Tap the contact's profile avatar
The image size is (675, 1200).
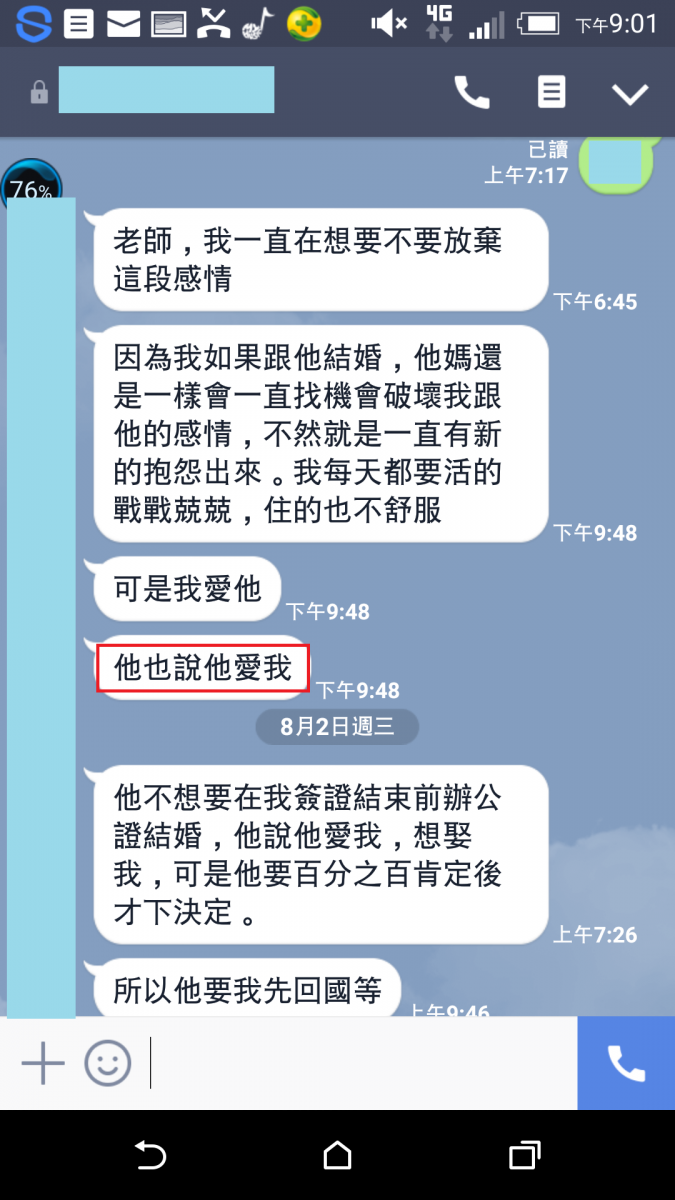click(31, 186)
